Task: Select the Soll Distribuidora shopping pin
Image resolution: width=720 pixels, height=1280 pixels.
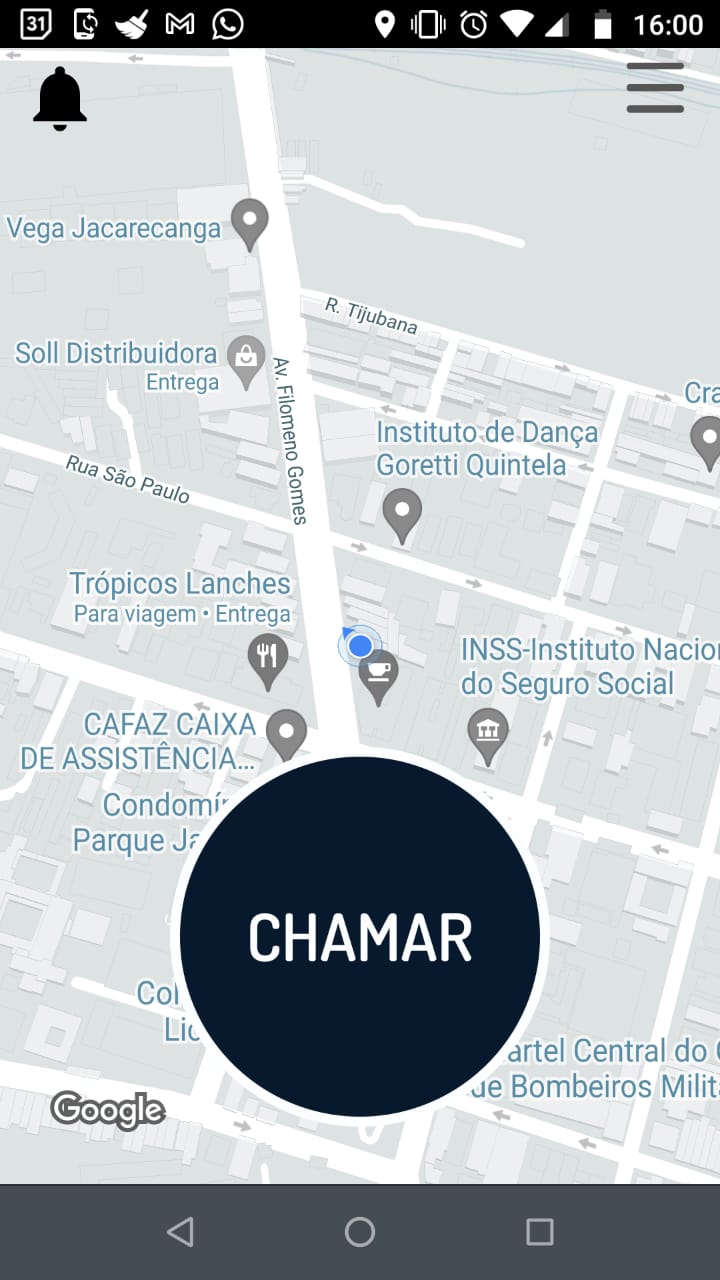Action: (245, 359)
